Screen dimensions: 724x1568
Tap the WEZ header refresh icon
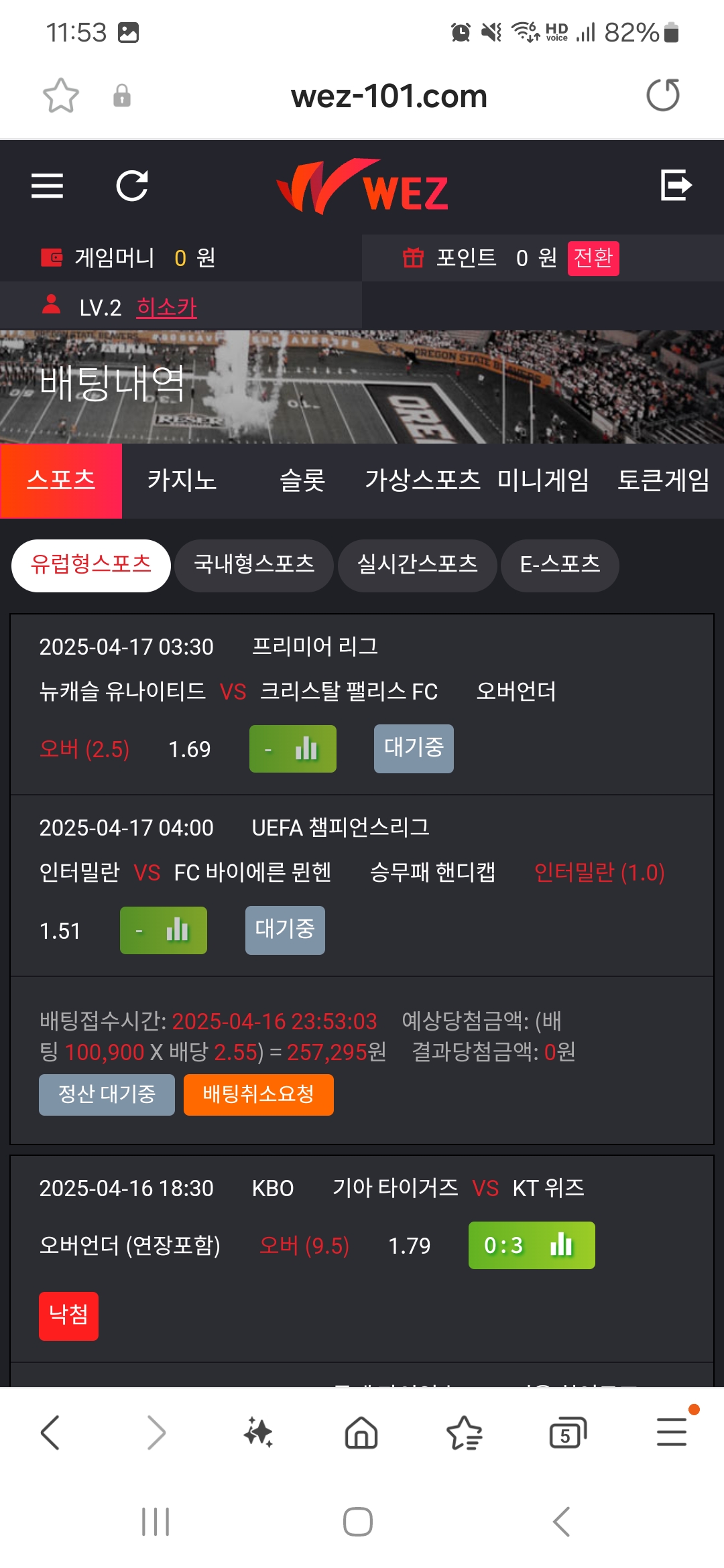(x=132, y=186)
